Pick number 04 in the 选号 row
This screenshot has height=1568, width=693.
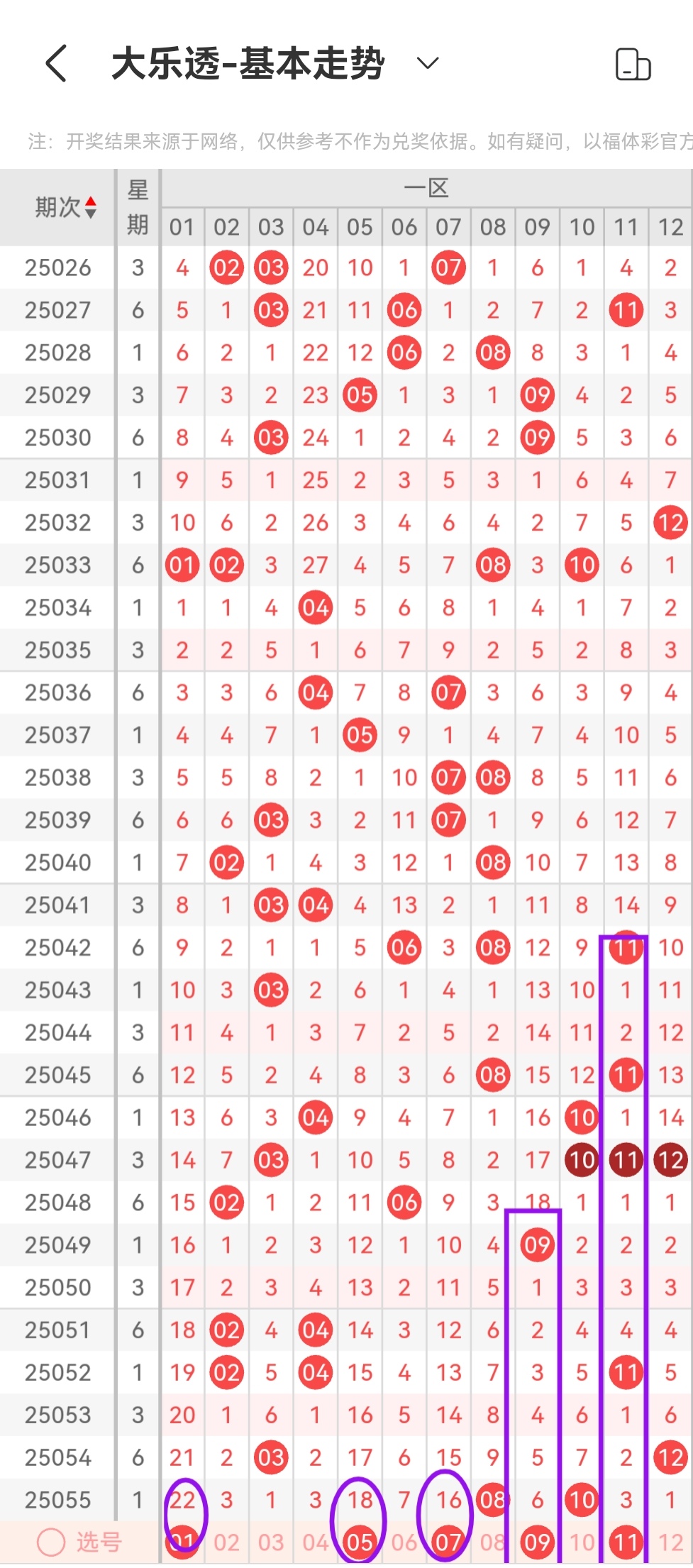click(316, 1542)
